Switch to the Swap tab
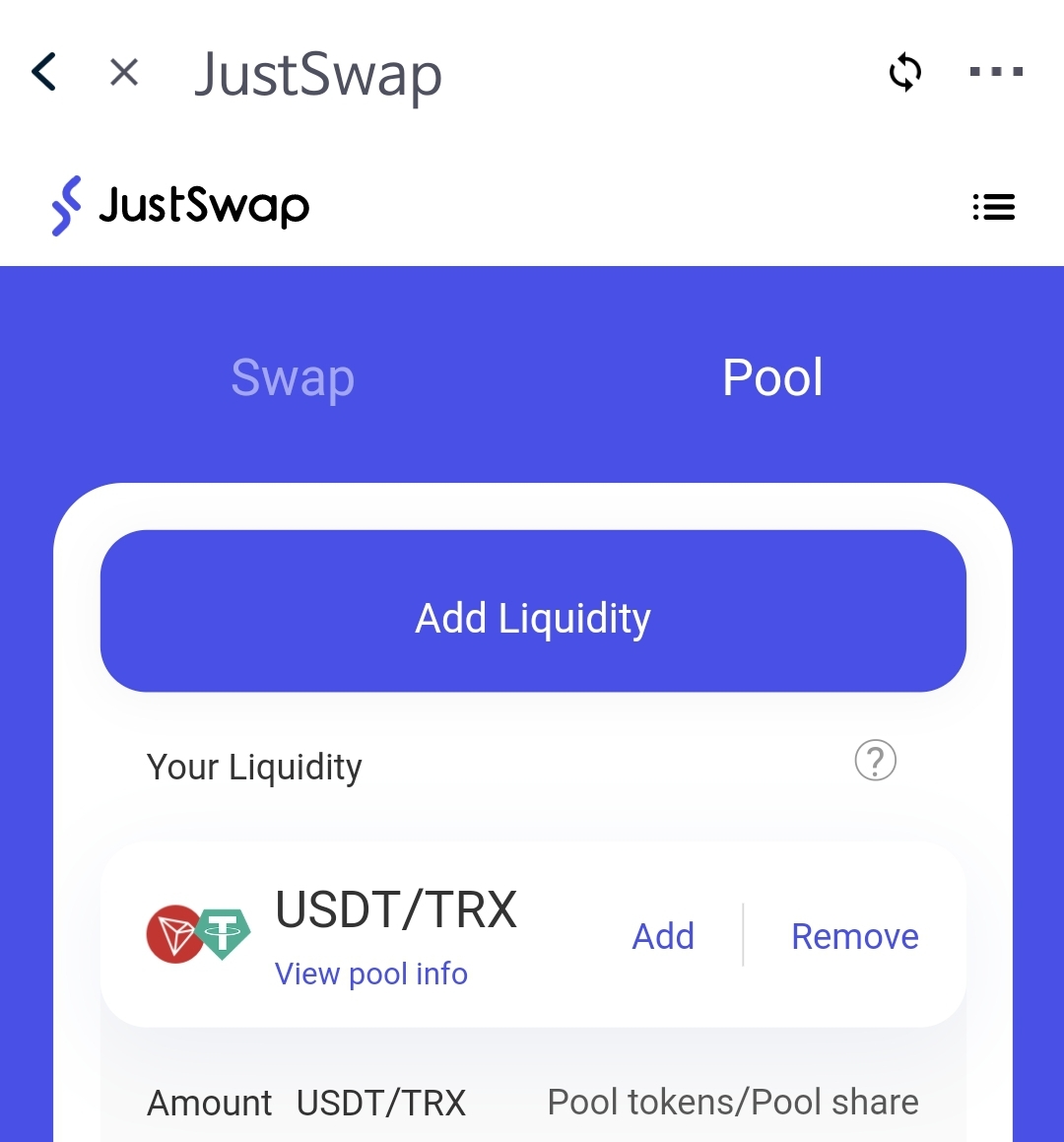Screen dimensions: 1064x1142 (293, 377)
